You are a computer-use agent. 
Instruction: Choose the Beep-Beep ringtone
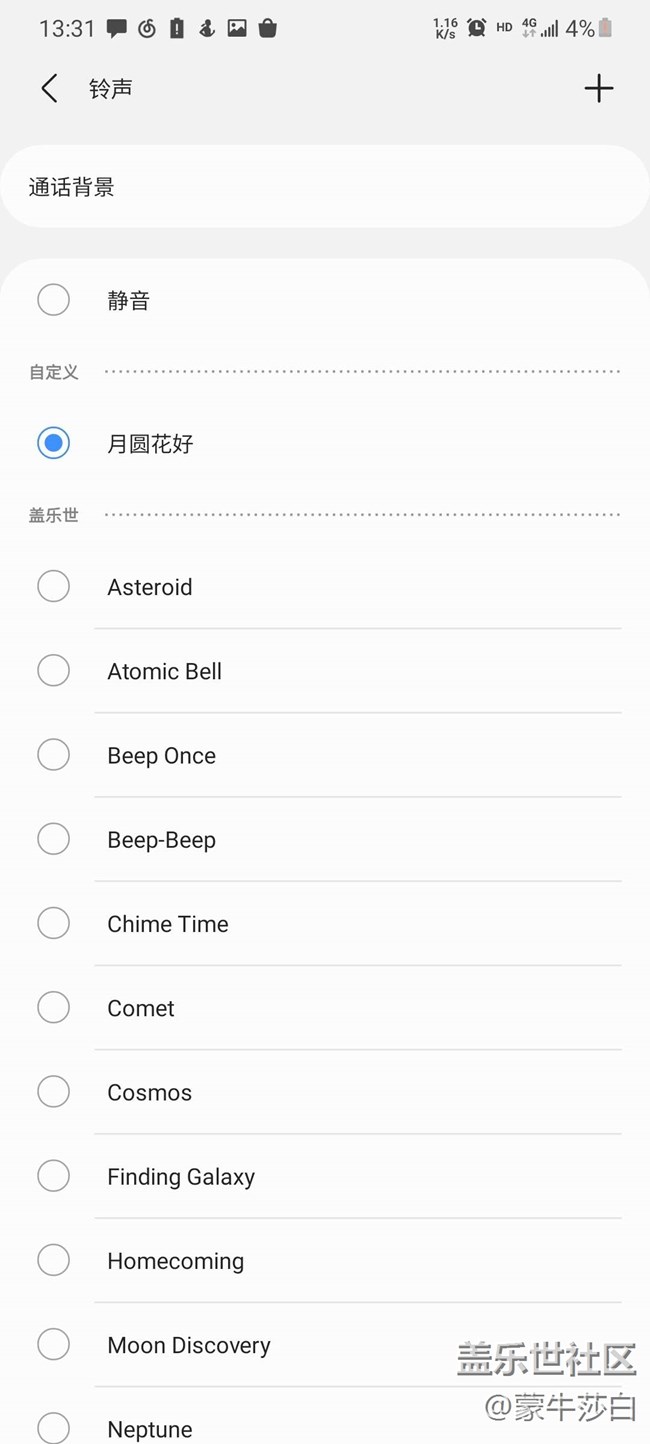325,840
